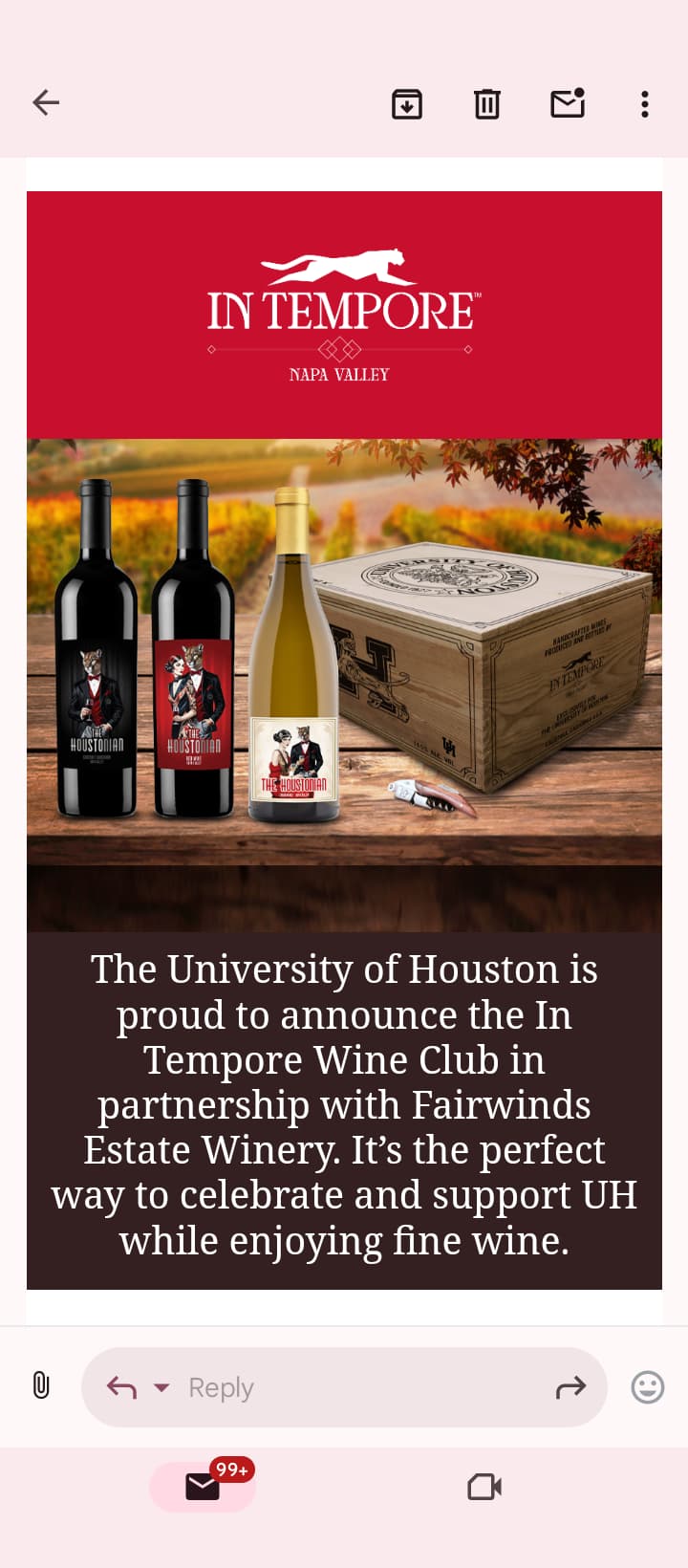This screenshot has height=1568, width=688.
Task: Attach a file to the reply
Action: pos(41,1385)
